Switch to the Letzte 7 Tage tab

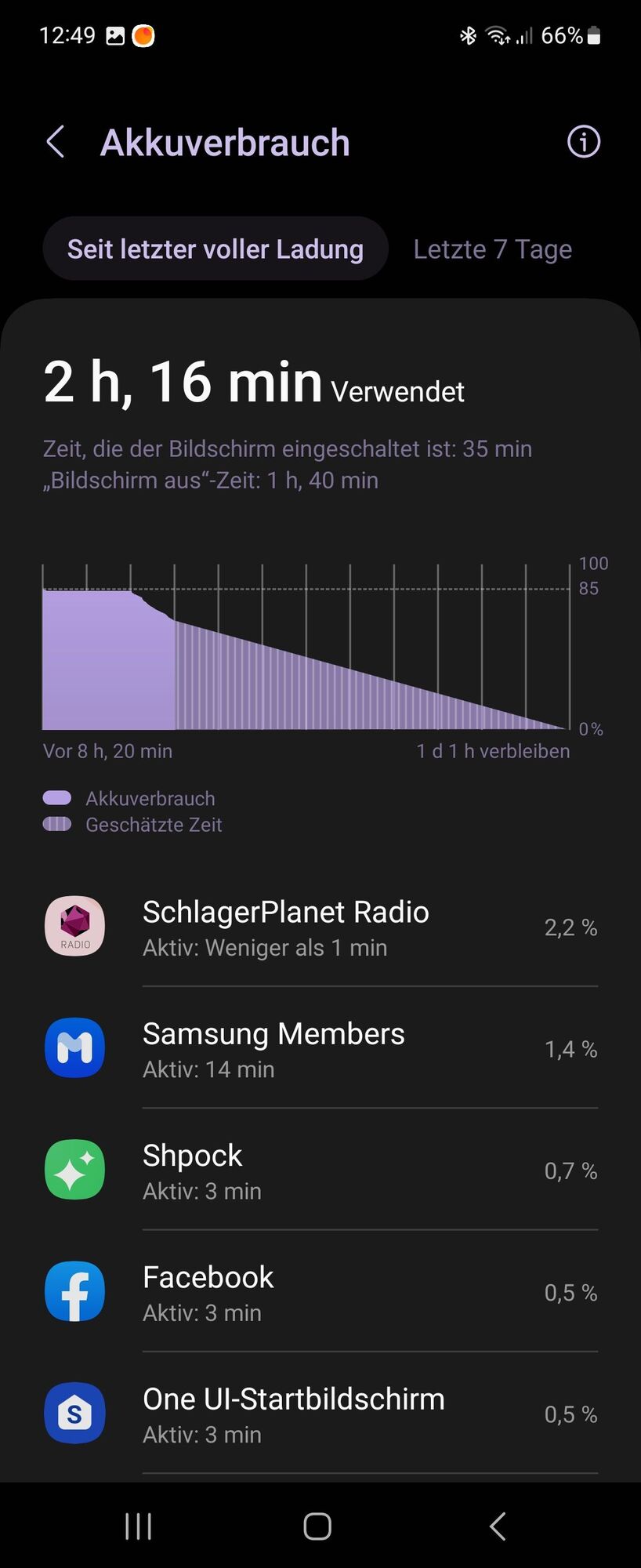492,249
